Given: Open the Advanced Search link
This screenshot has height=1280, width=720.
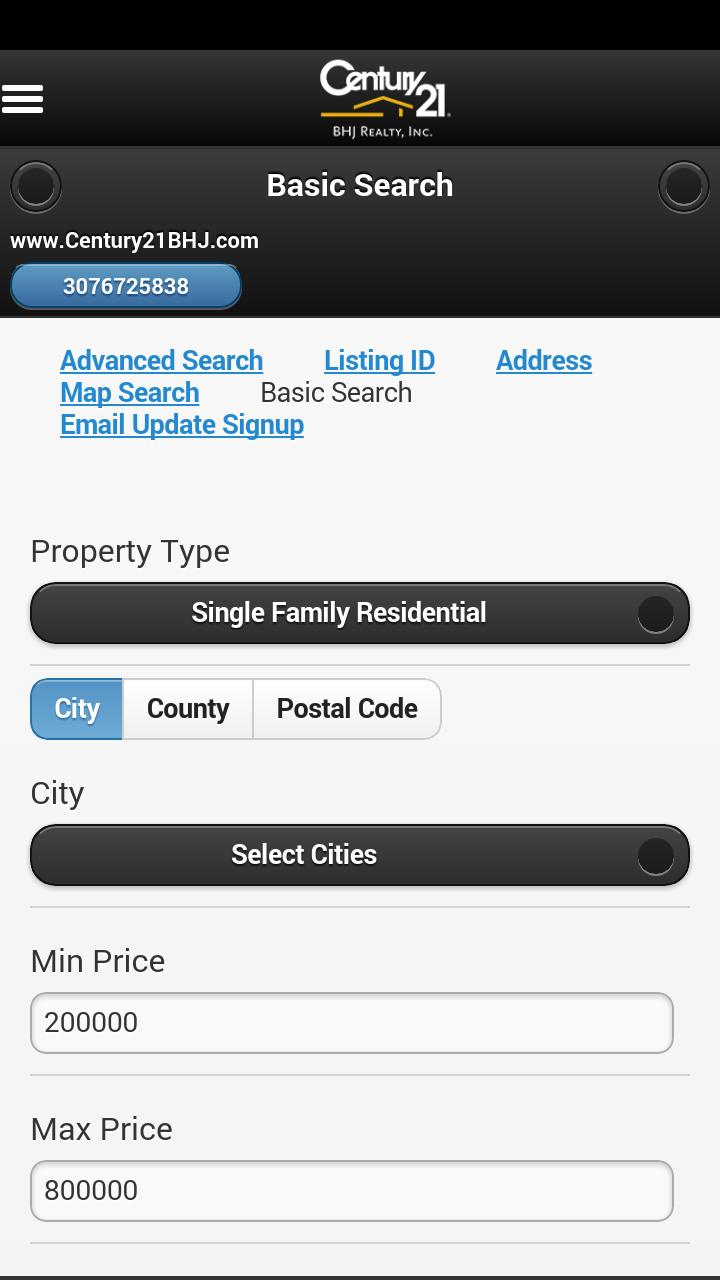Looking at the screenshot, I should click(162, 360).
